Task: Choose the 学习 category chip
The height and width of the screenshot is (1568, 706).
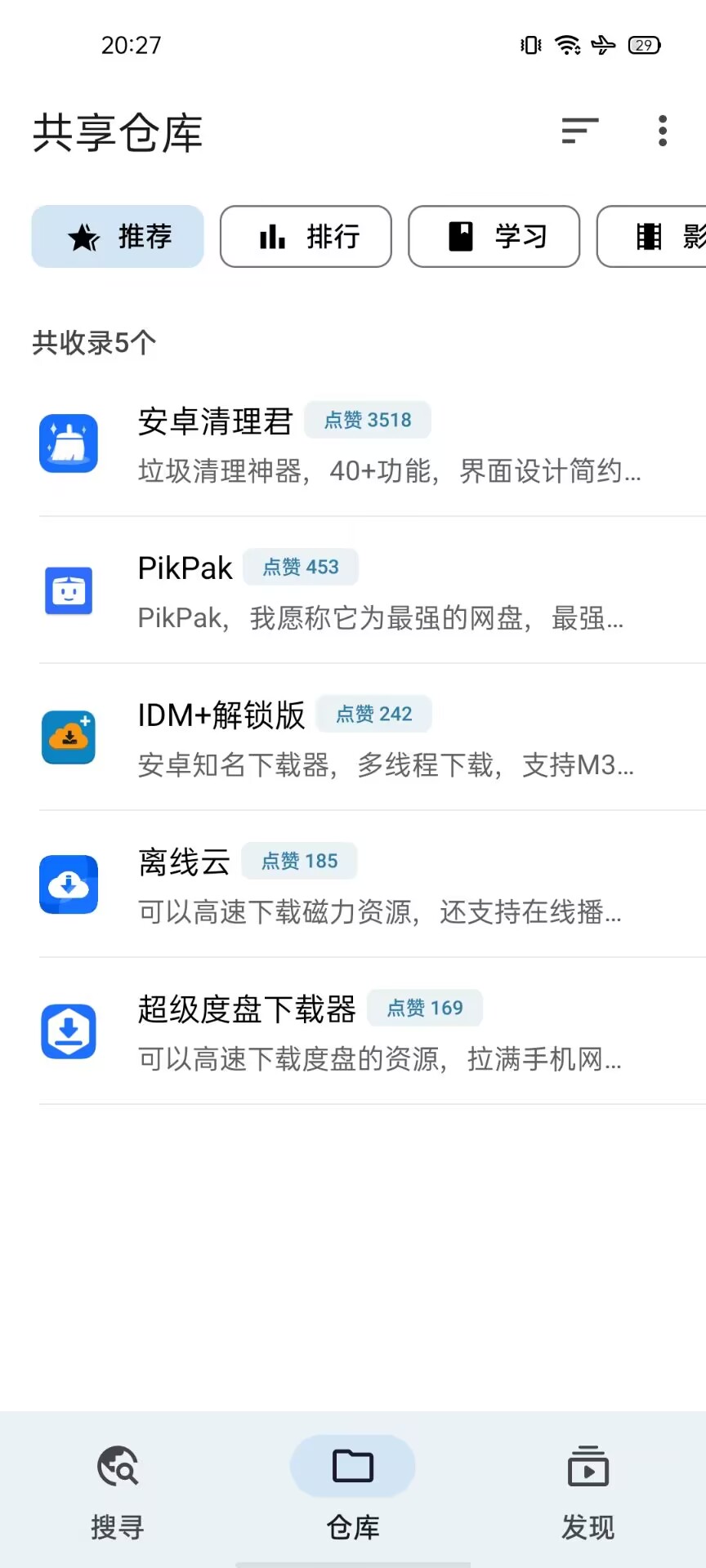Action: [x=494, y=237]
